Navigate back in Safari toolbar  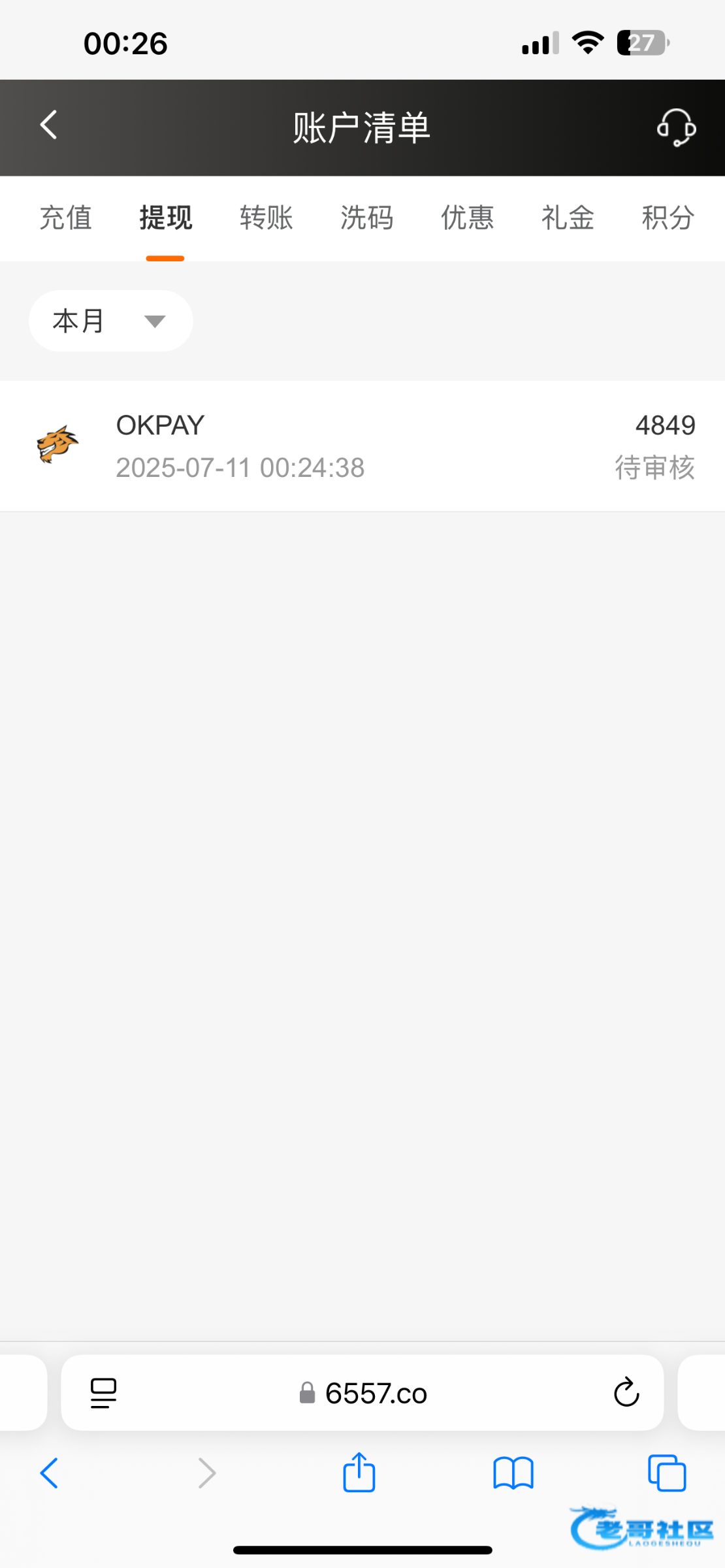point(49,1473)
